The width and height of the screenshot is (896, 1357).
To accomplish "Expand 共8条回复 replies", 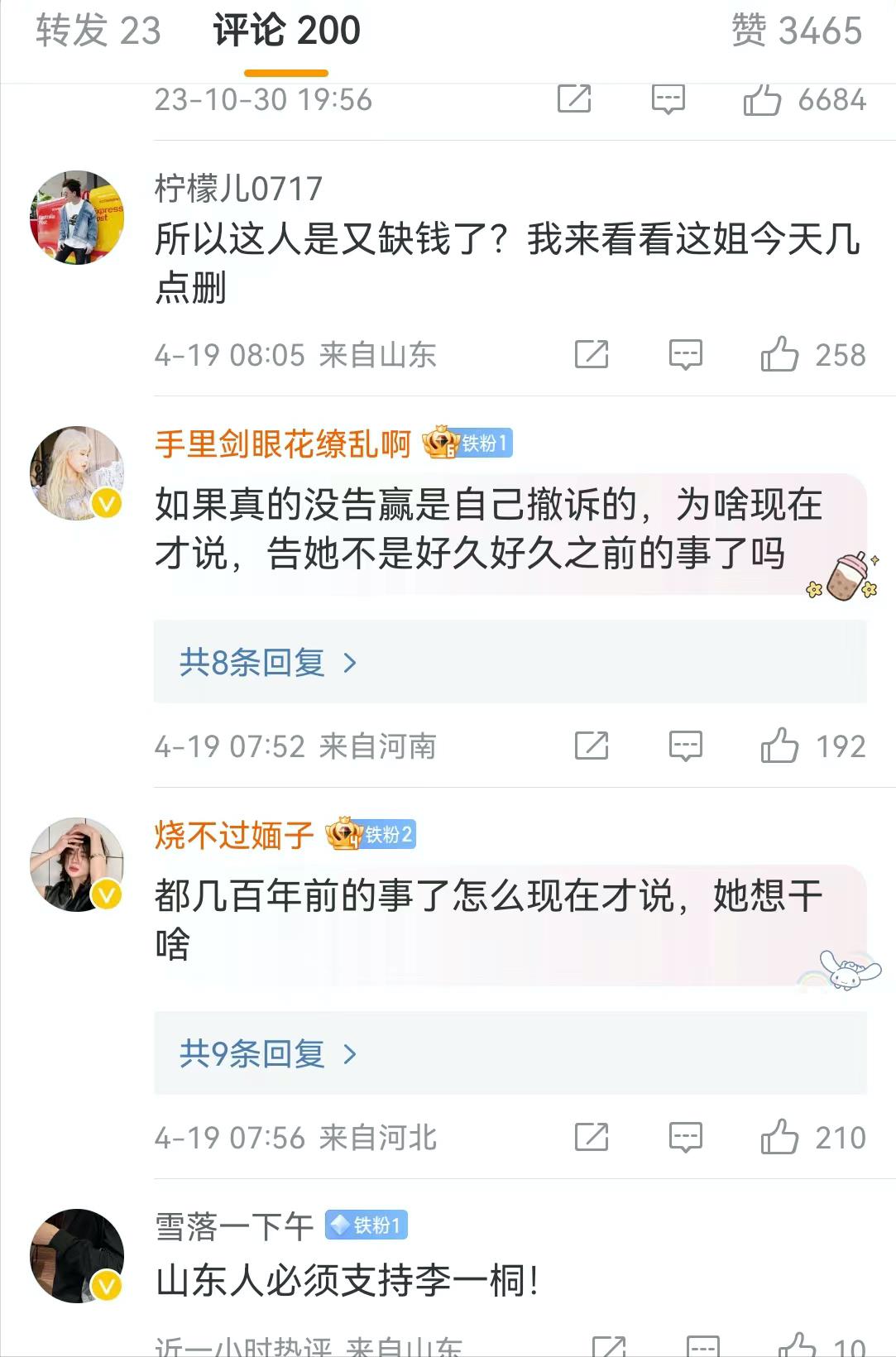I will (x=267, y=663).
